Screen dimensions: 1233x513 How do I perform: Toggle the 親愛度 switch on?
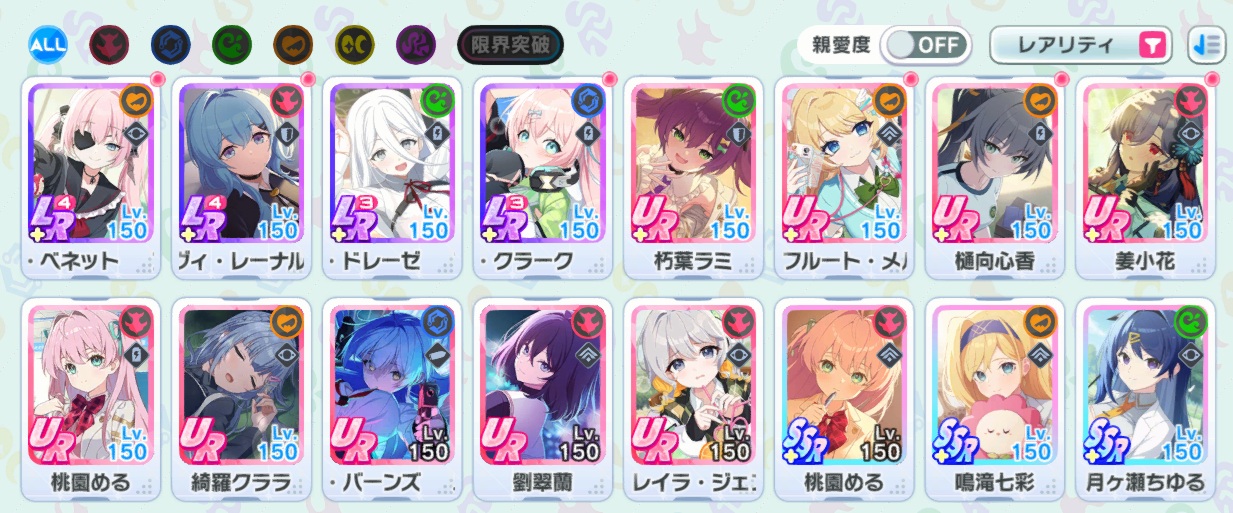926,45
